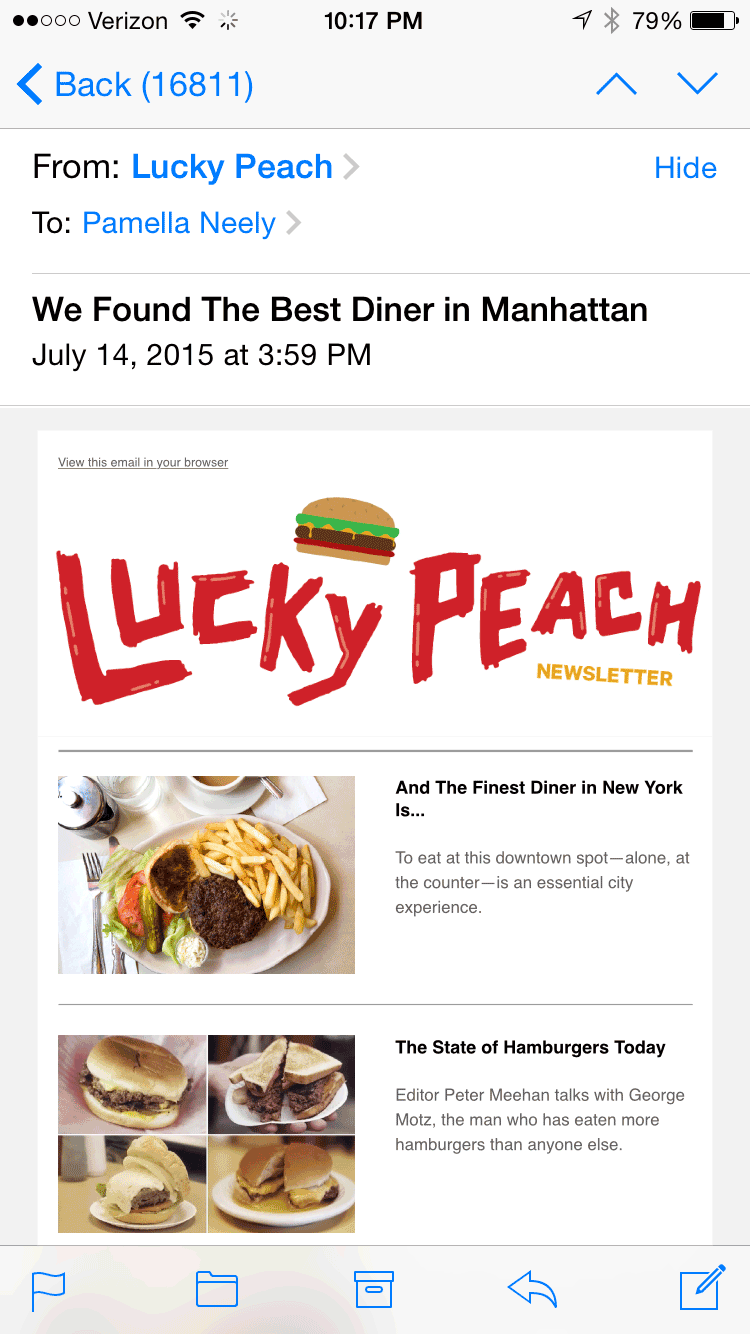Image resolution: width=750 pixels, height=1334 pixels.
Task: Show the previous message with up arrow
Action: [x=616, y=85]
